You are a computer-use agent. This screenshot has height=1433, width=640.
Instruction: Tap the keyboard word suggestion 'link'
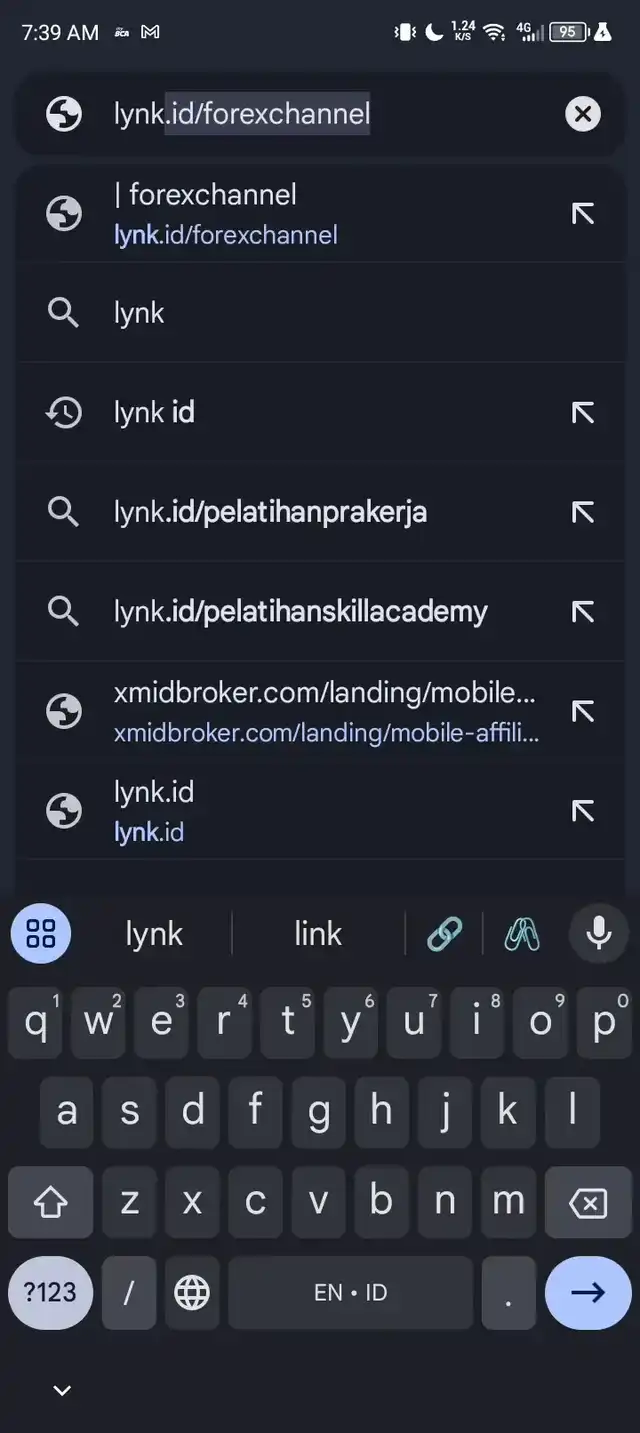(x=318, y=934)
